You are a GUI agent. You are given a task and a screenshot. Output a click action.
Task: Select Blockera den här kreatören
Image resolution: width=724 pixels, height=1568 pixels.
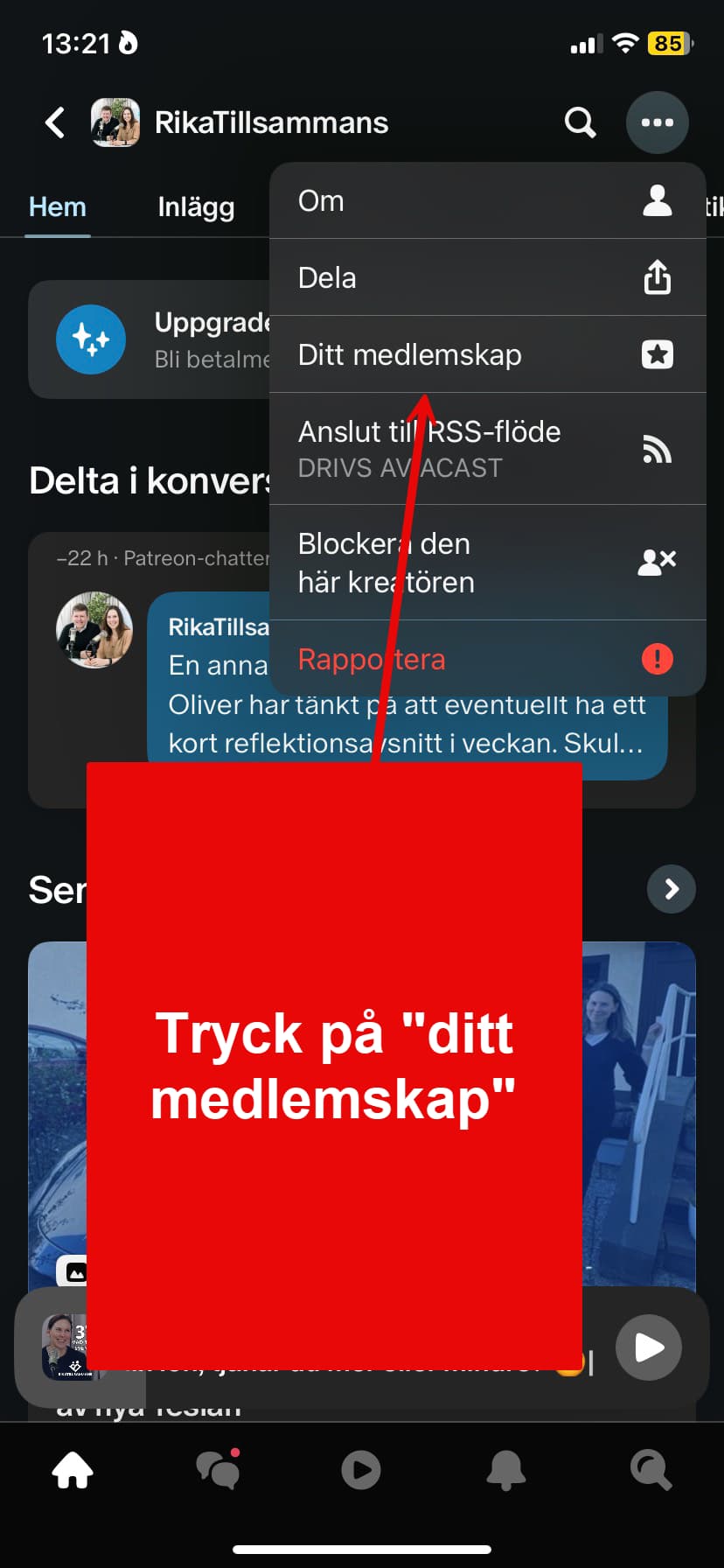tap(487, 563)
